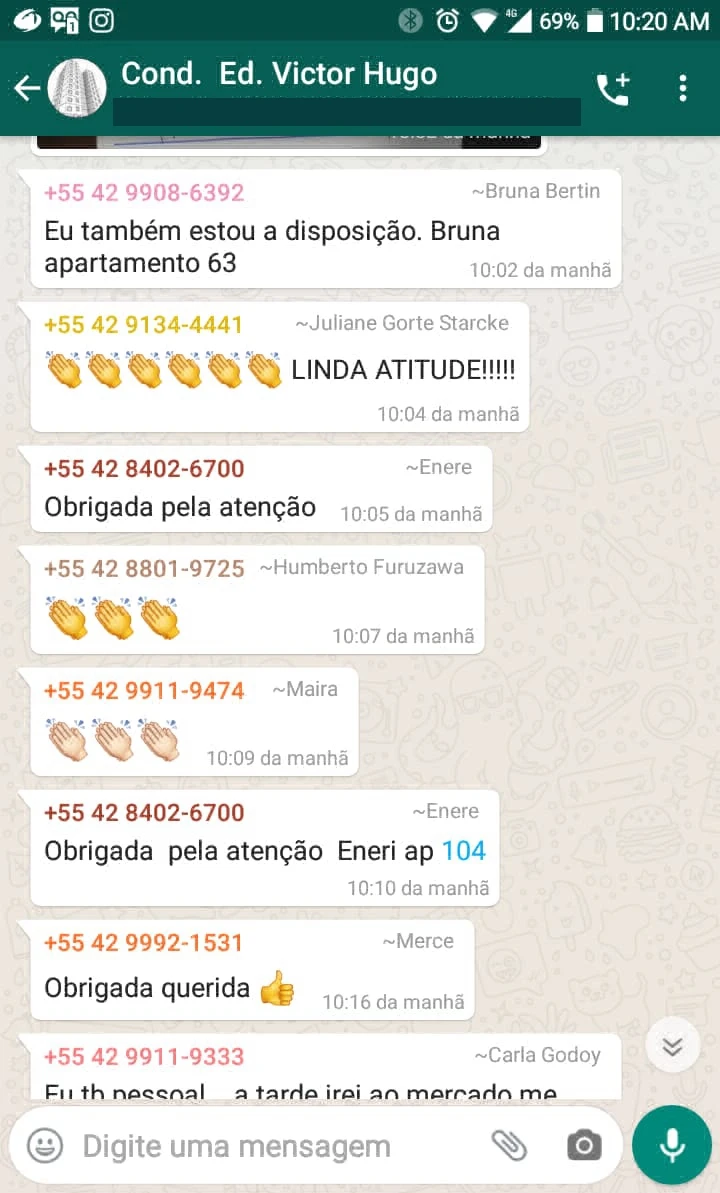Screen dimensions: 720x1193
Task: Tap phone number +55 42 9908-6392
Action: click(144, 193)
